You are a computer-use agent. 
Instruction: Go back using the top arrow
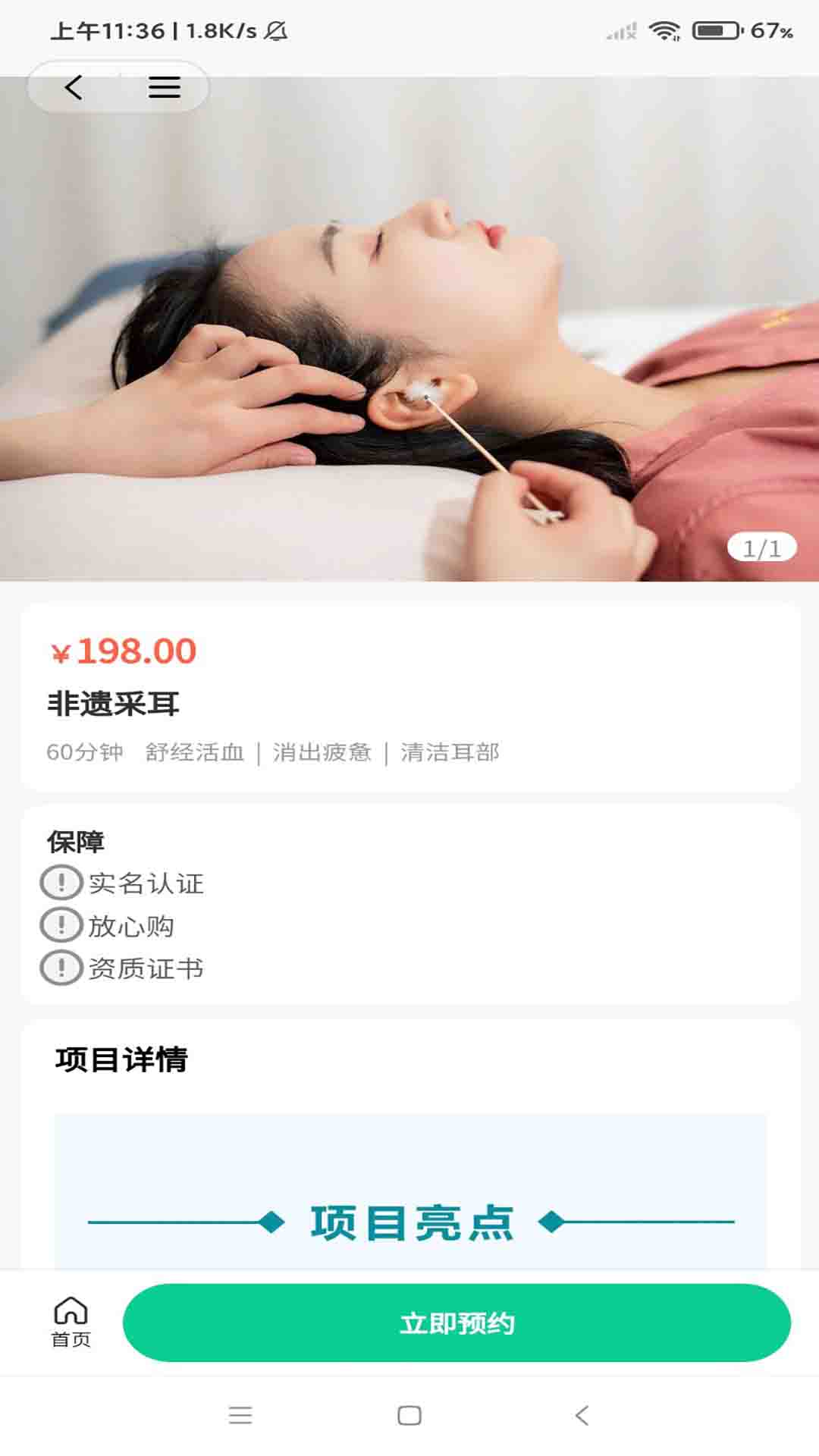point(74,88)
